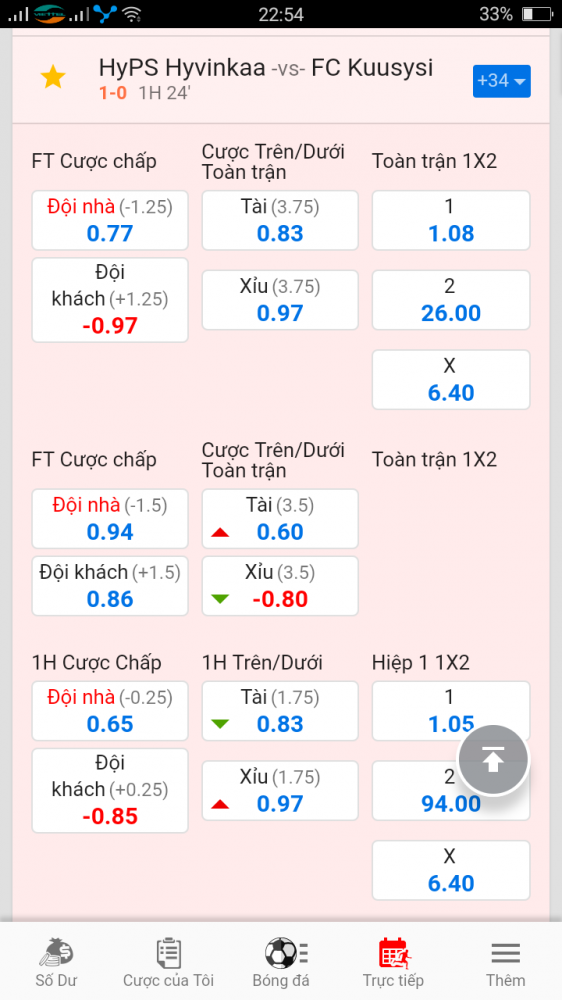This screenshot has width=562, height=1000.
Task: Select Đội nhà (-1.5) at odds 0.94
Action: click(x=110, y=518)
